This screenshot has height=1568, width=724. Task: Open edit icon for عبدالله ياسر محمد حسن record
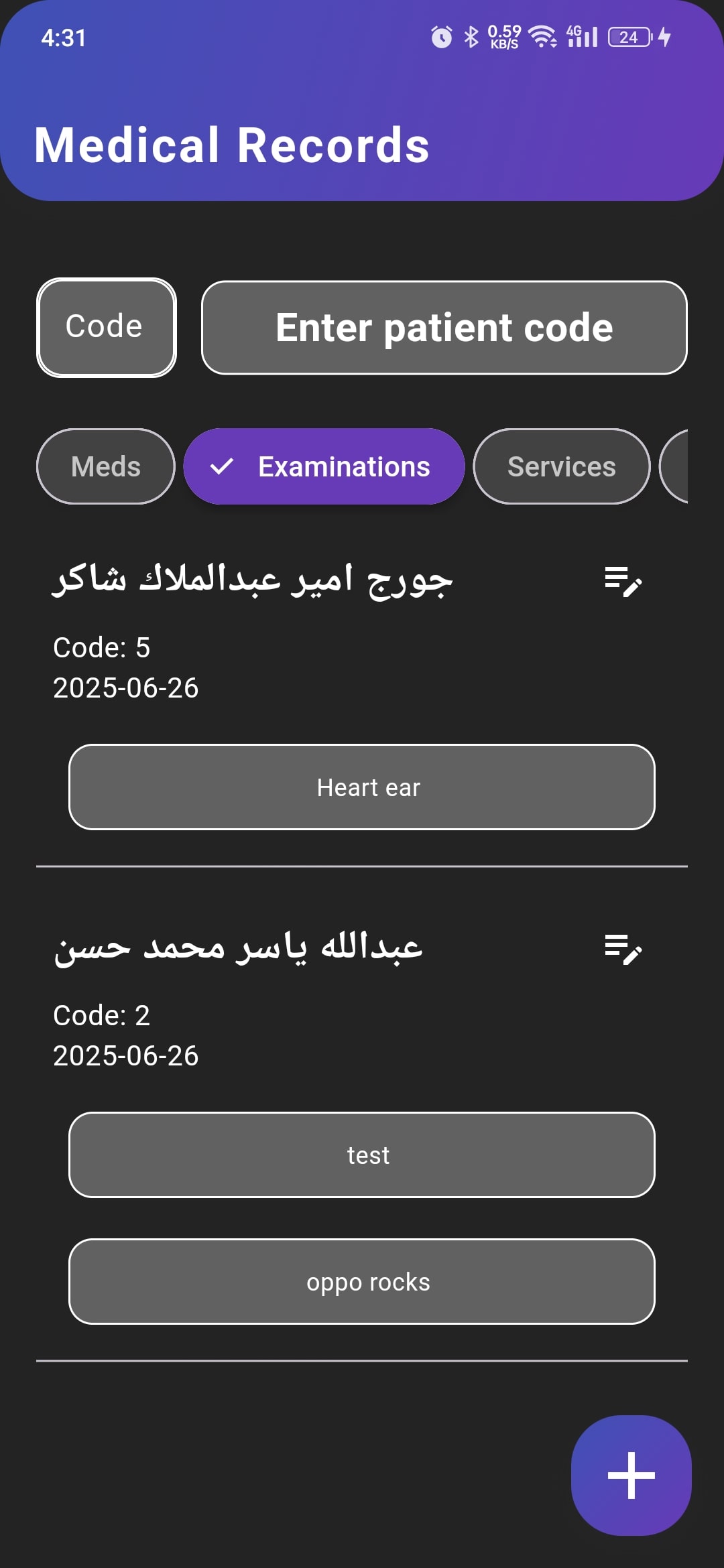tap(623, 948)
